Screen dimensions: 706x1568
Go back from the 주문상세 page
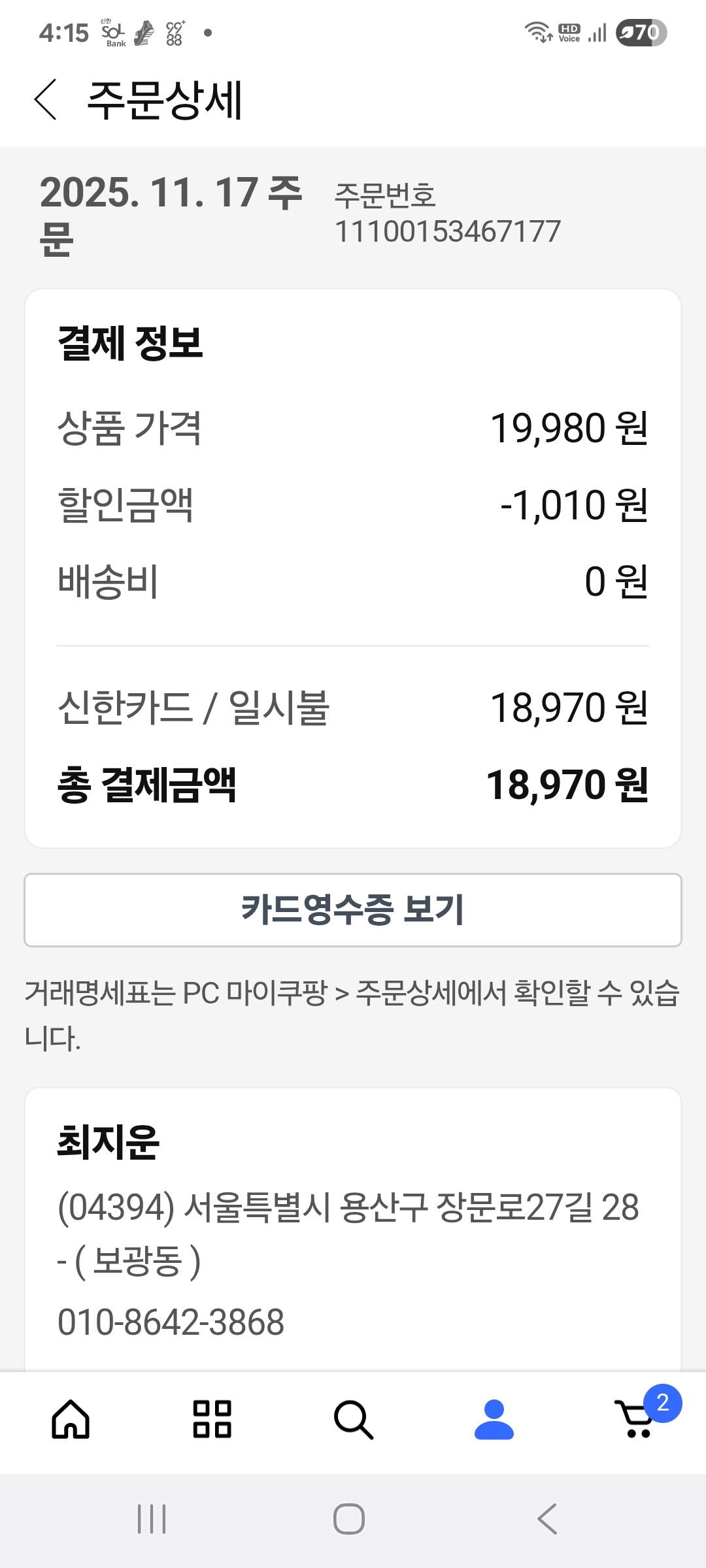[x=46, y=100]
